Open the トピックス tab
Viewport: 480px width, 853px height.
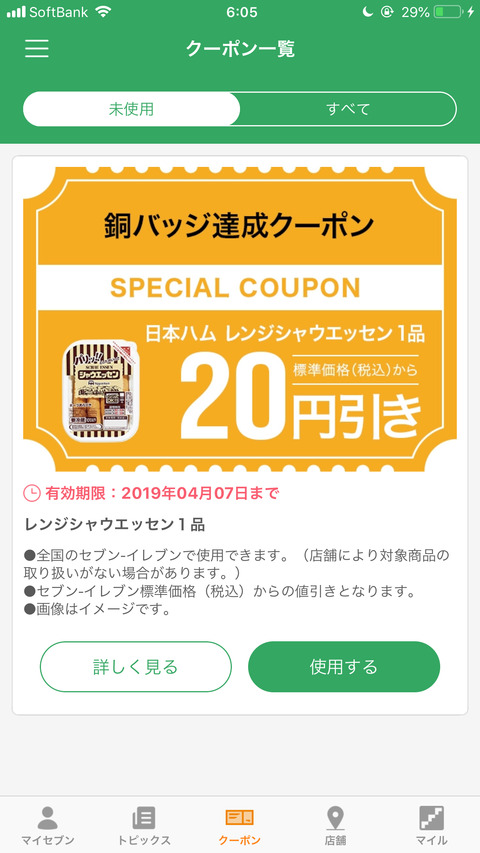click(144, 825)
